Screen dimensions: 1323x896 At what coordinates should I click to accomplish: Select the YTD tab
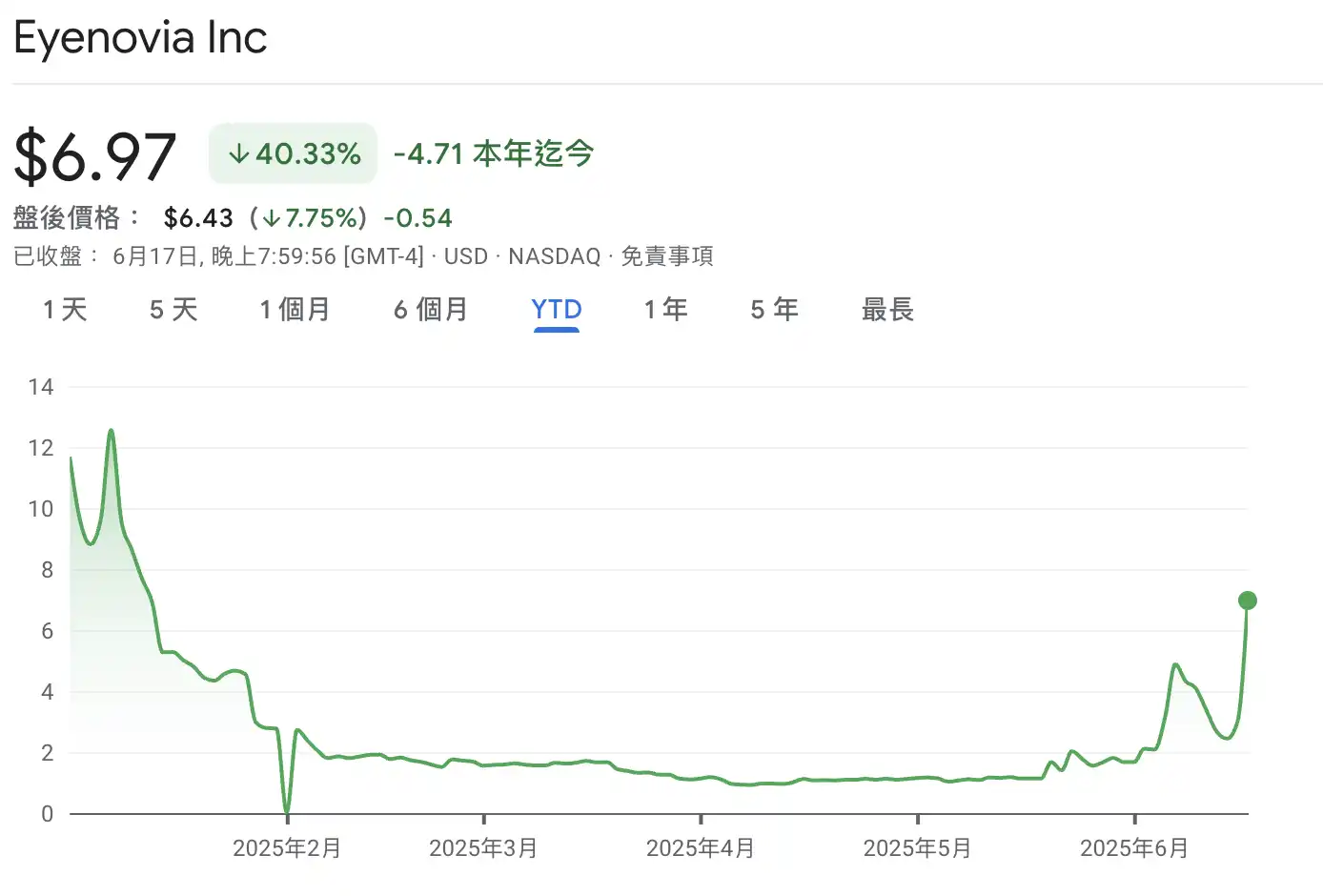pyautogui.click(x=557, y=310)
